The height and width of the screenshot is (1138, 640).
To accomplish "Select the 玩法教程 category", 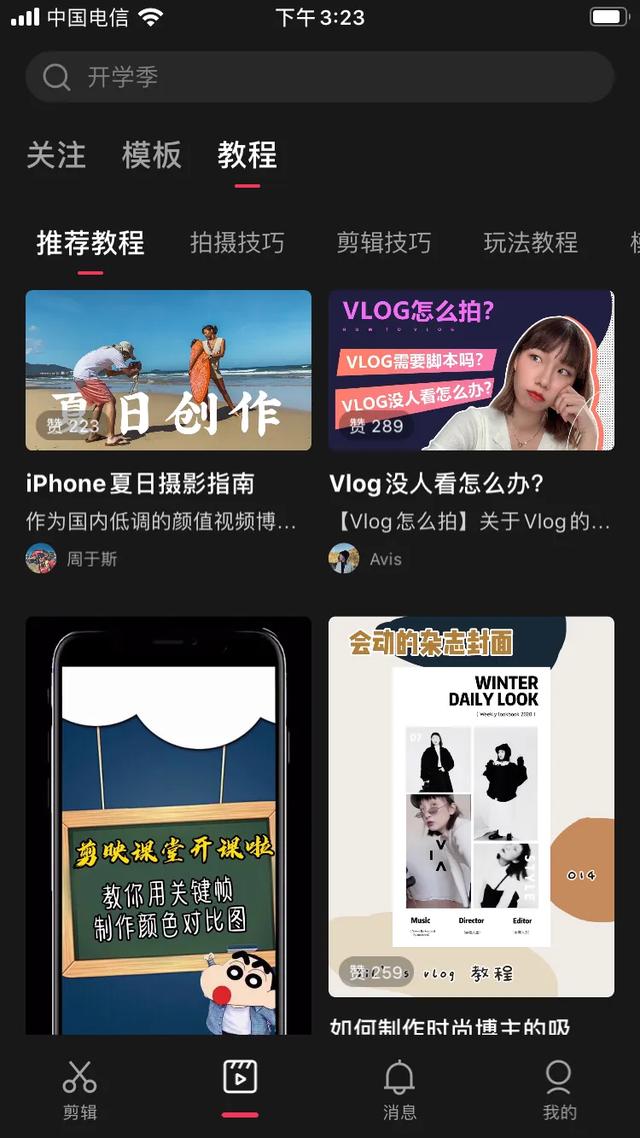I will point(530,242).
